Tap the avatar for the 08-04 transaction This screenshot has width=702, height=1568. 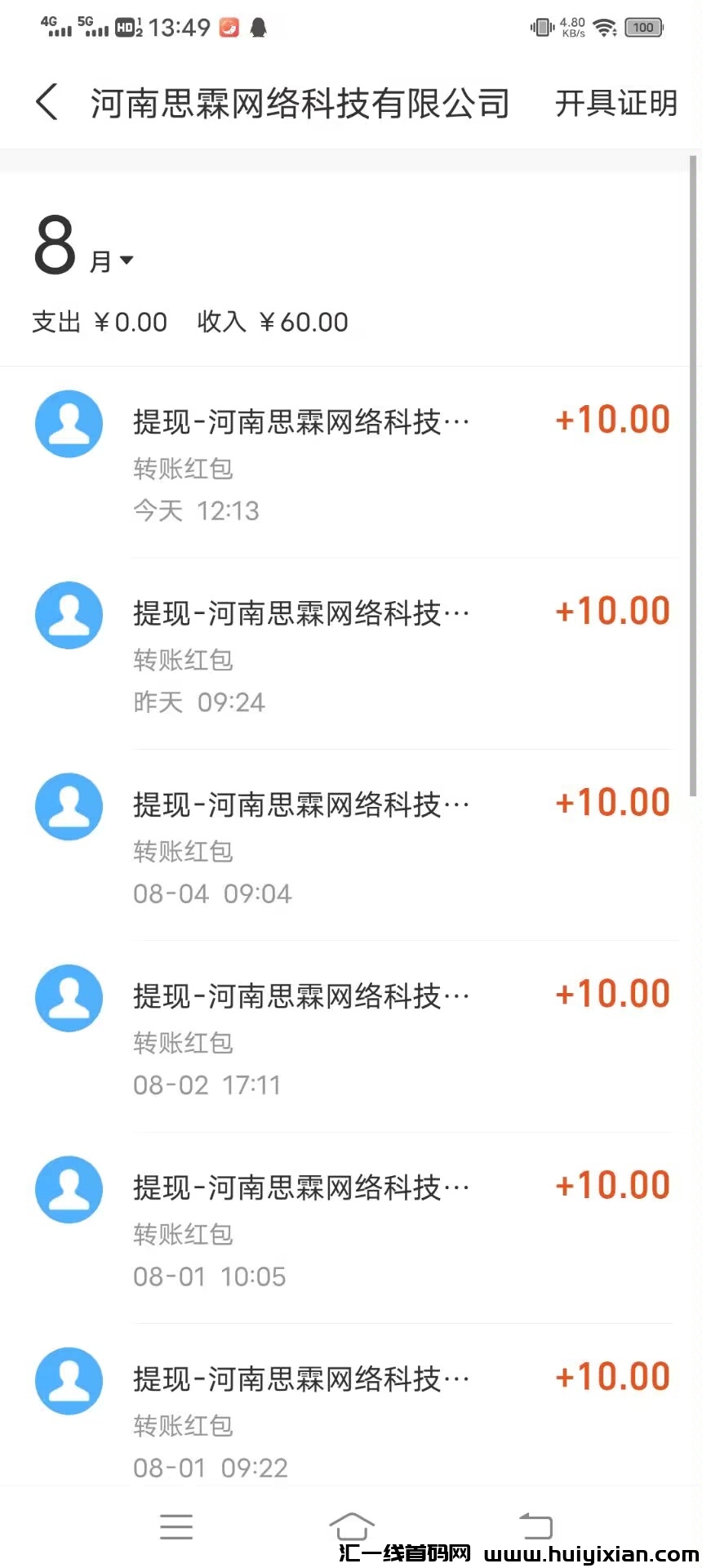pyautogui.click(x=69, y=806)
